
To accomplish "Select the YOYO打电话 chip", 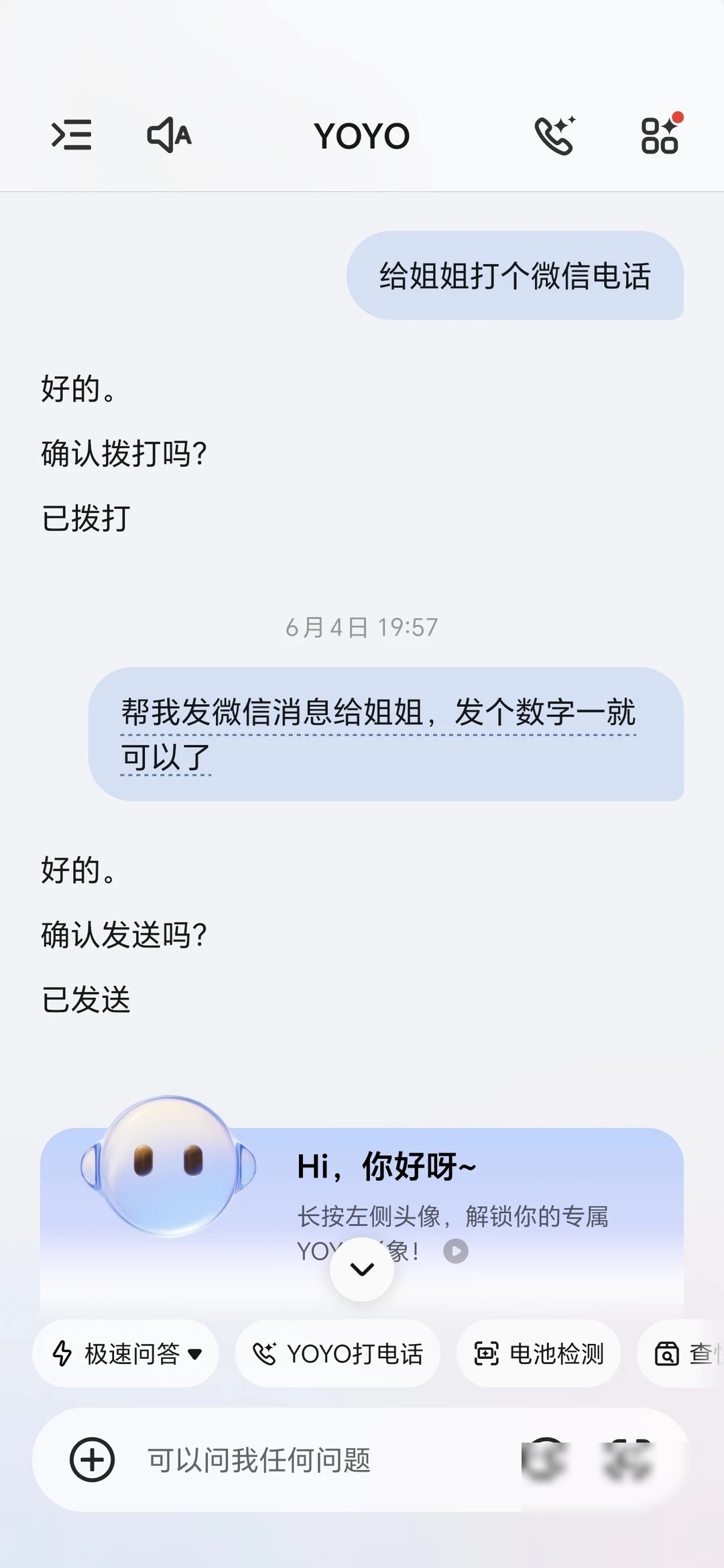I will point(337,1353).
